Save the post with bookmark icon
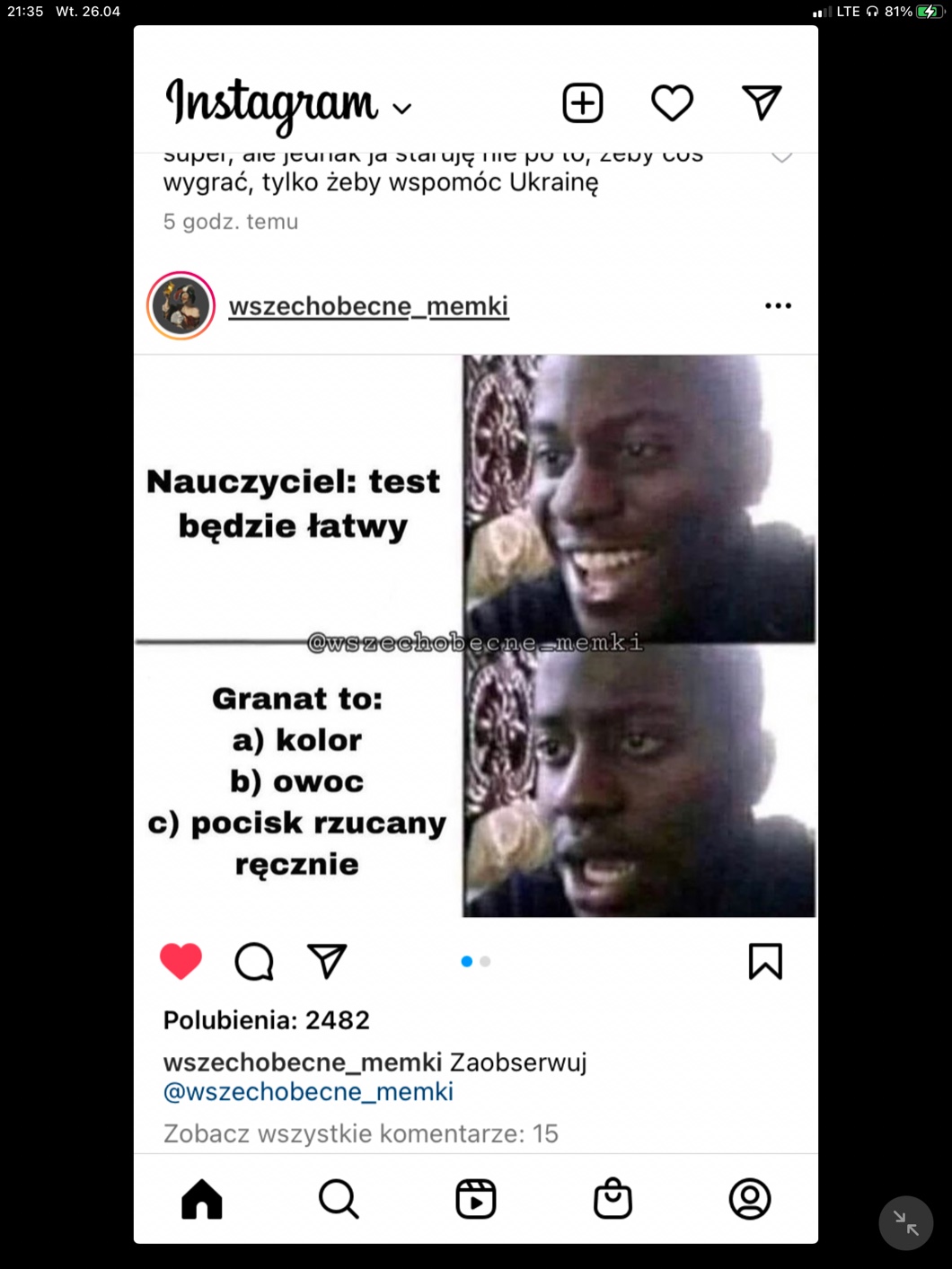Screen dimensions: 952x1269 click(765, 961)
